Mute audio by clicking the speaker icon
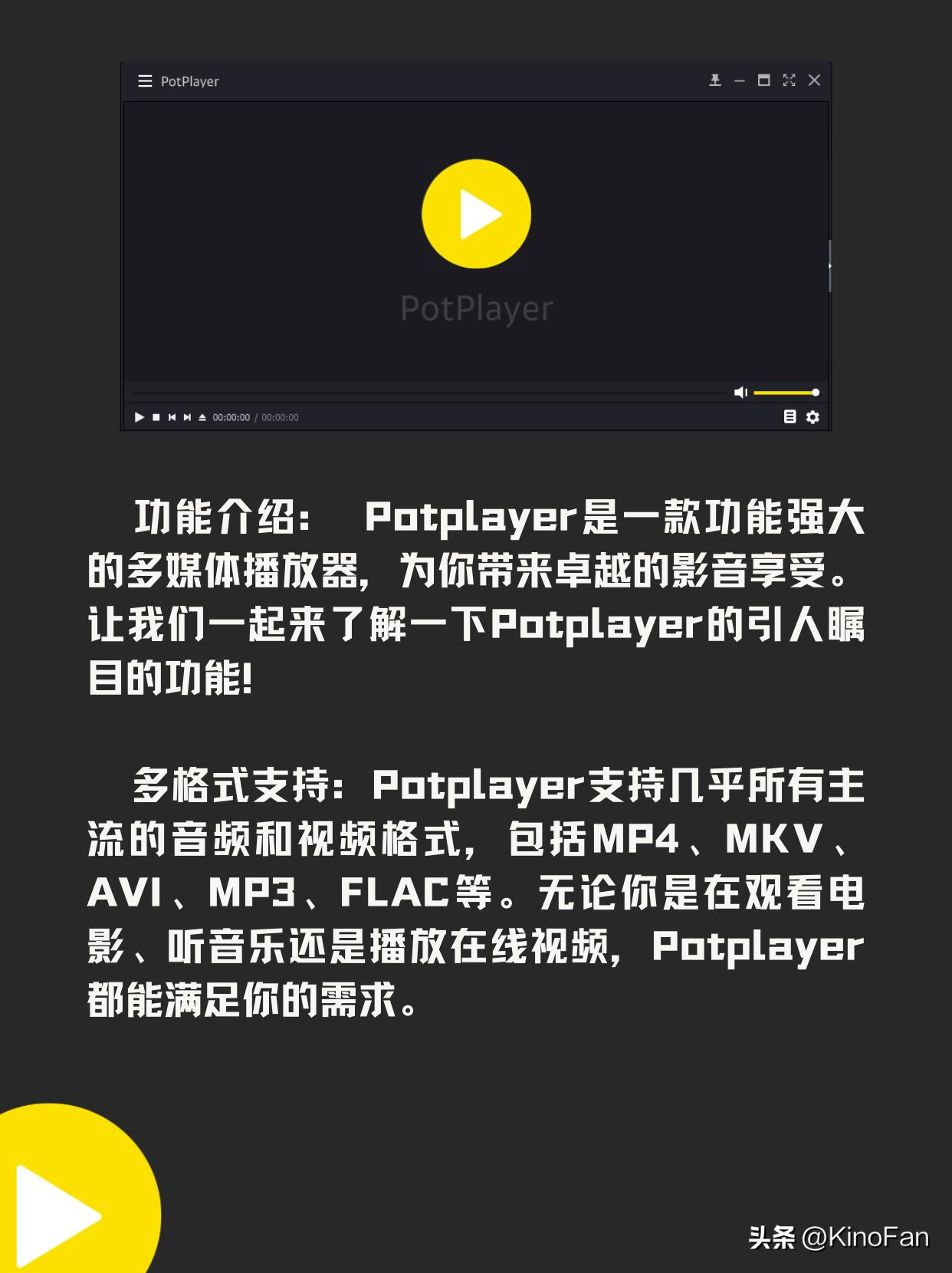This screenshot has height=1273, width=952. click(x=740, y=392)
